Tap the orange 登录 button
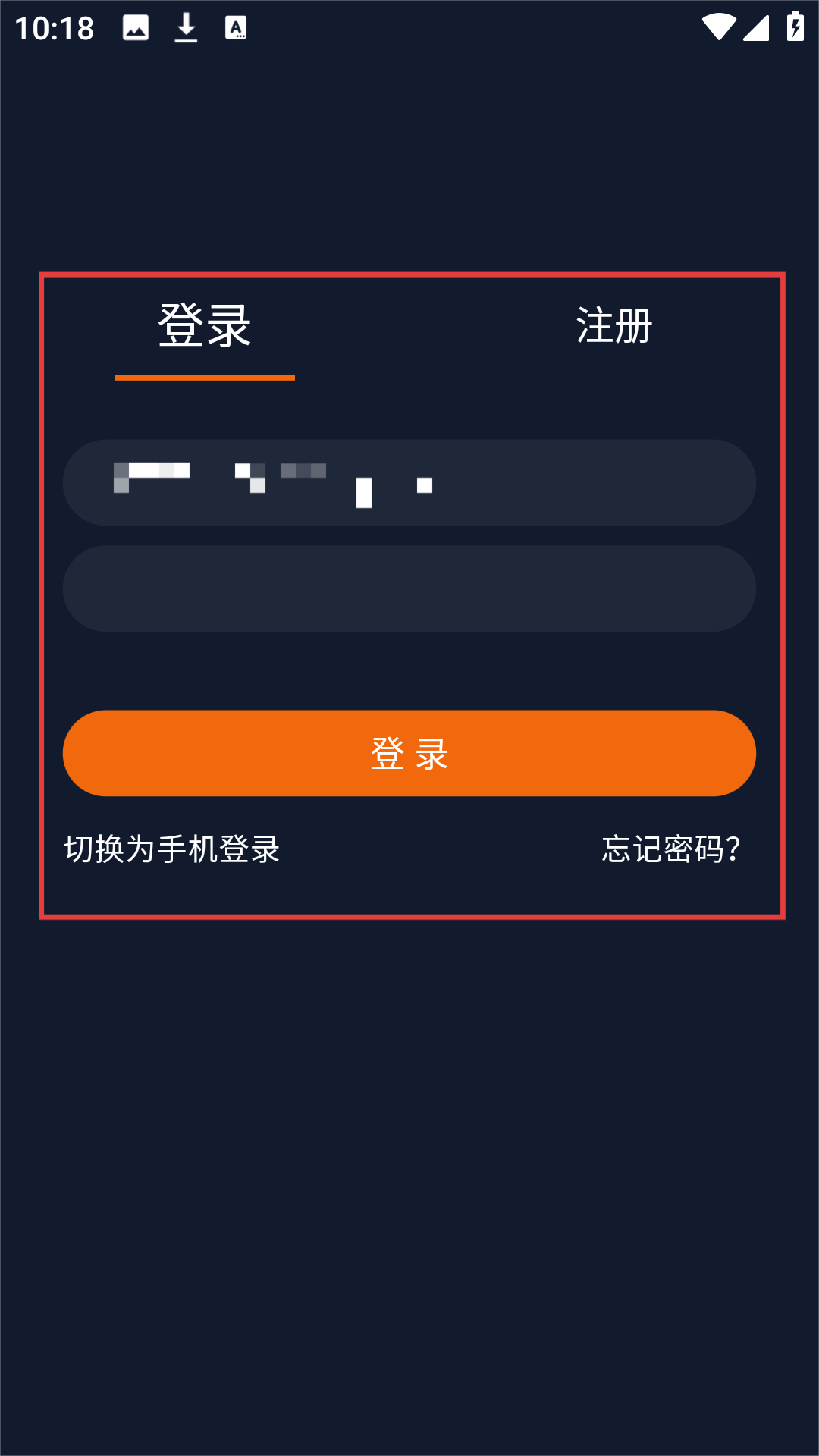The width and height of the screenshot is (819, 1456). click(409, 753)
